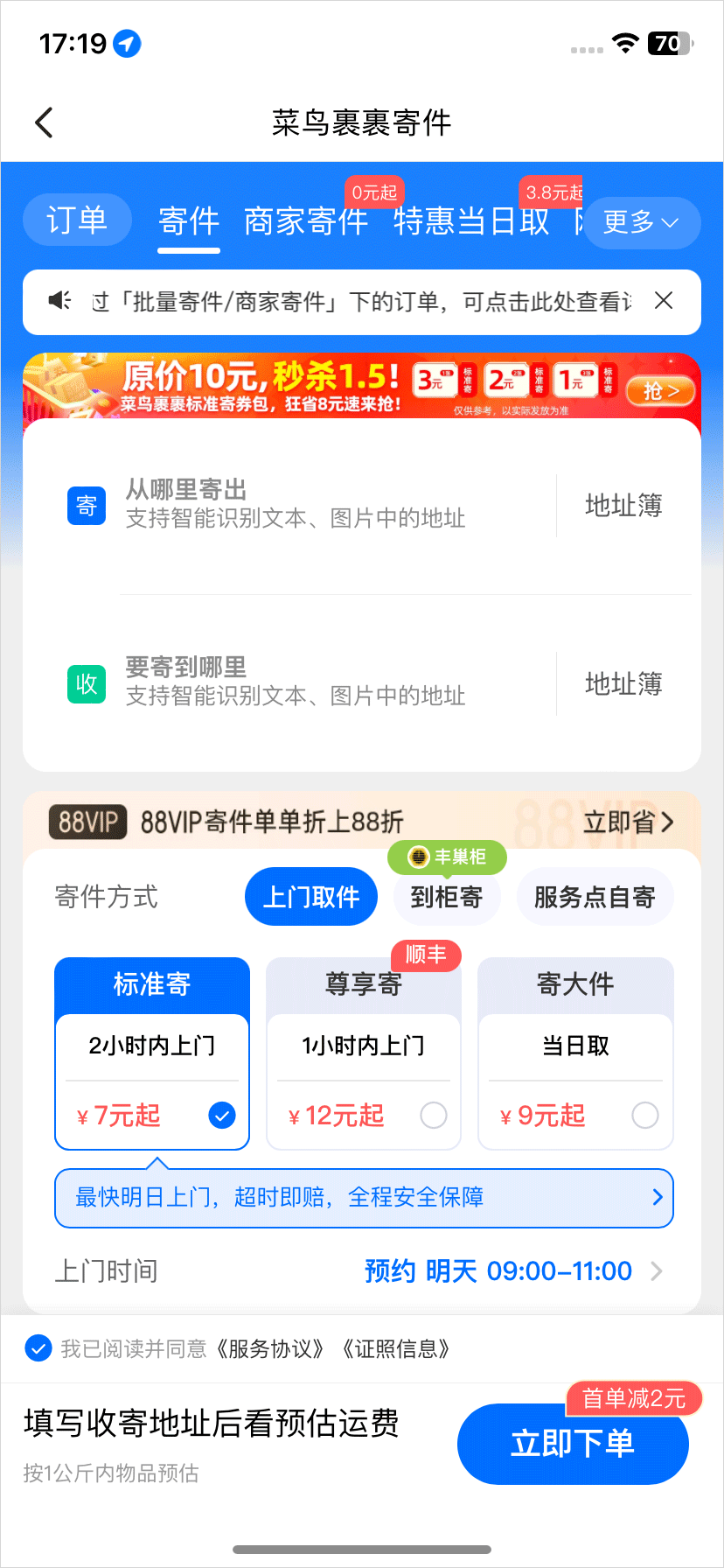Grab the 秒杀 coupon with 抢 button
Image resolution: width=724 pixels, height=1568 pixels.
point(660,391)
